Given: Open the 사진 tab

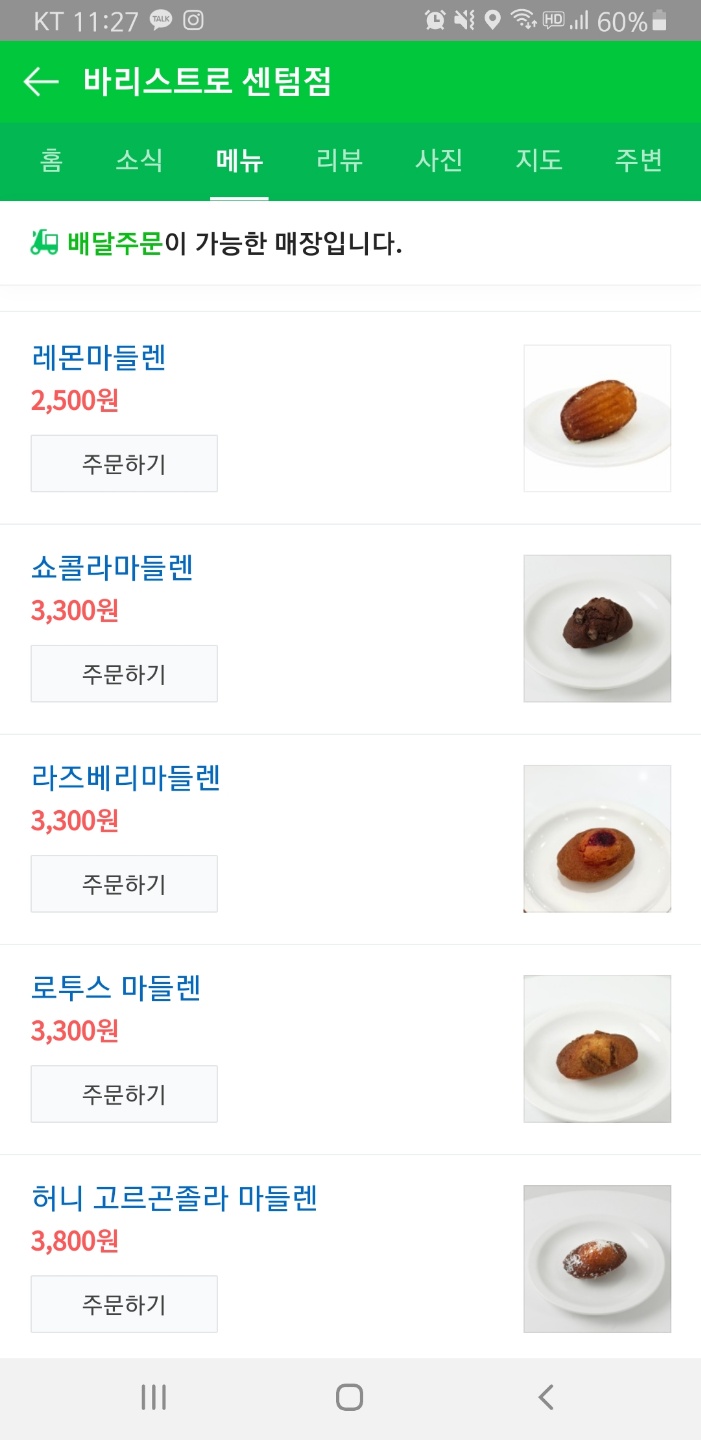Looking at the screenshot, I should click(439, 161).
